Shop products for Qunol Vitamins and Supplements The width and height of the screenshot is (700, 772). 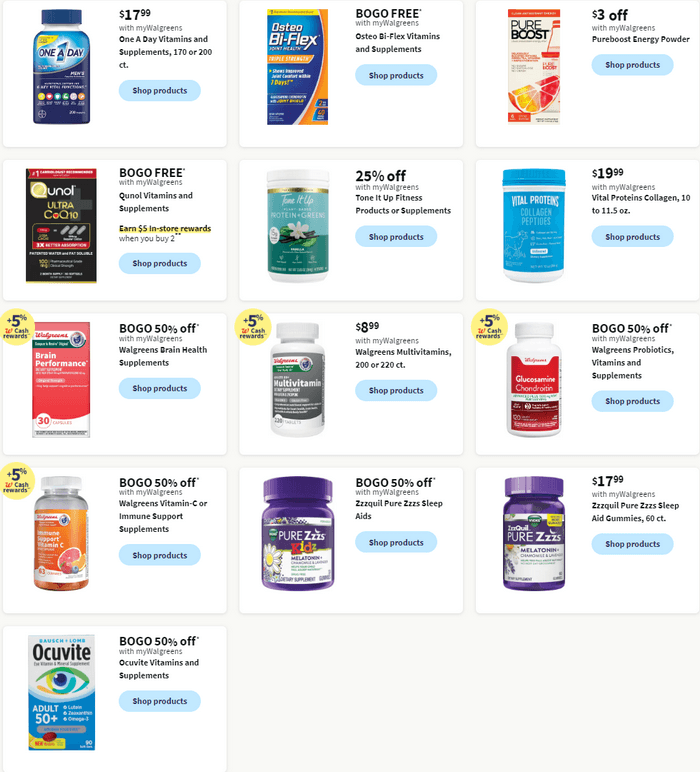tap(159, 263)
